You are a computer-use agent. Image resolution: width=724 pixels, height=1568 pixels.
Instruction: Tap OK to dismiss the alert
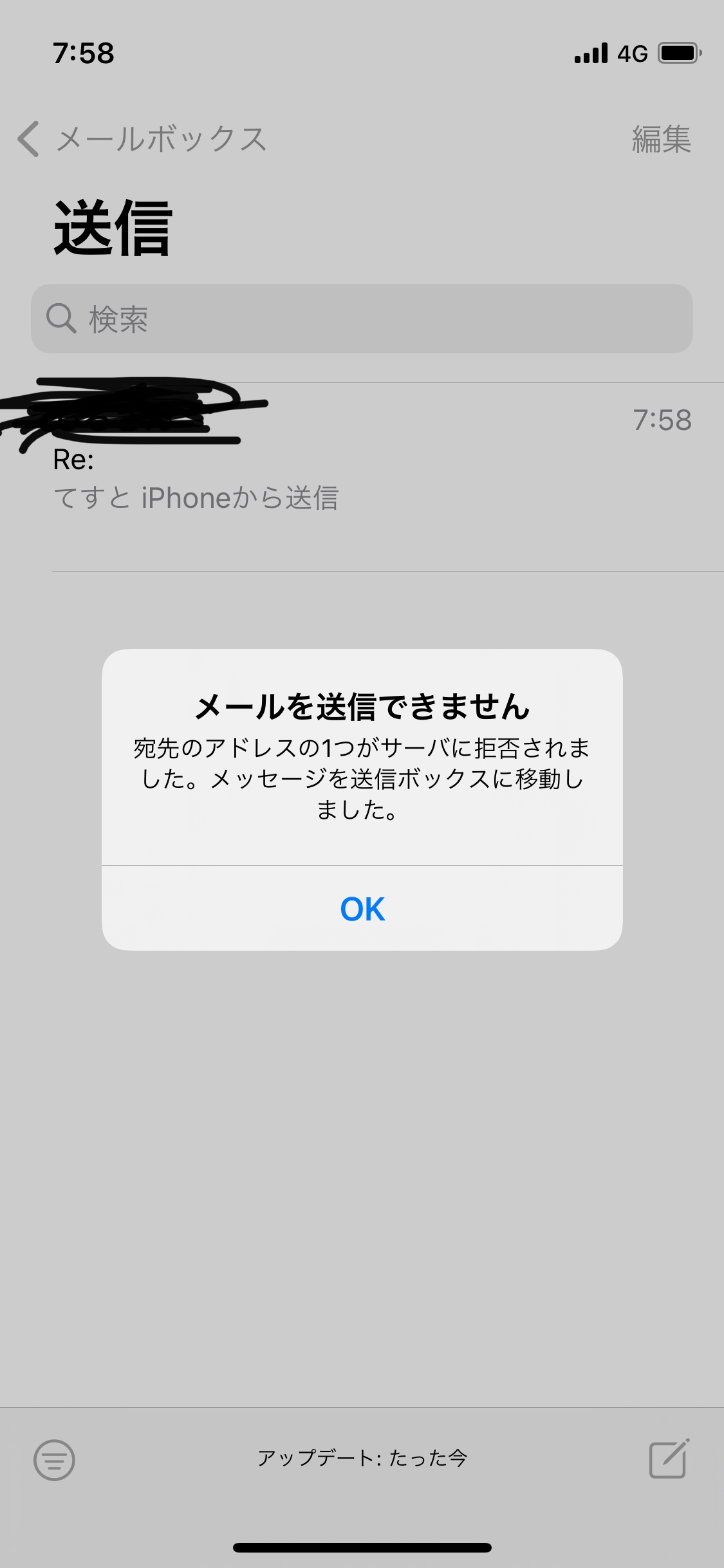pyautogui.click(x=362, y=909)
